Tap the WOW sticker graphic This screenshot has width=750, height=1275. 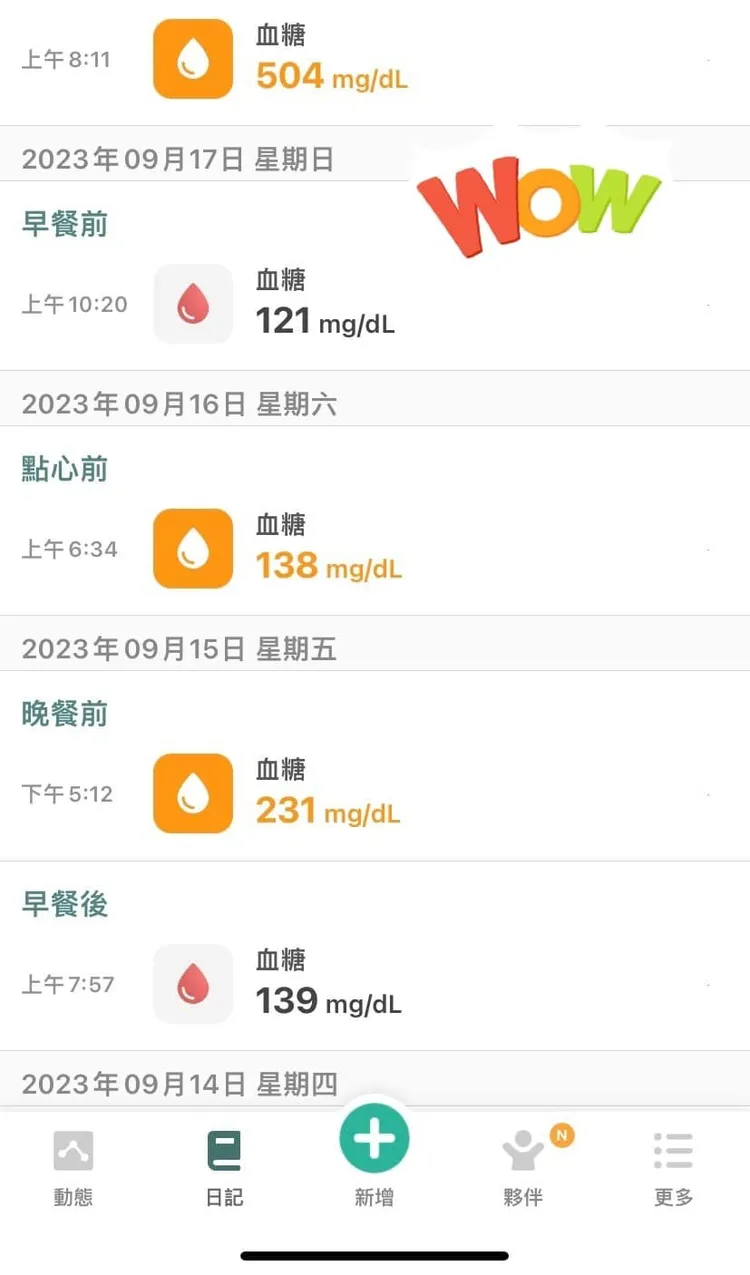[x=540, y=198]
